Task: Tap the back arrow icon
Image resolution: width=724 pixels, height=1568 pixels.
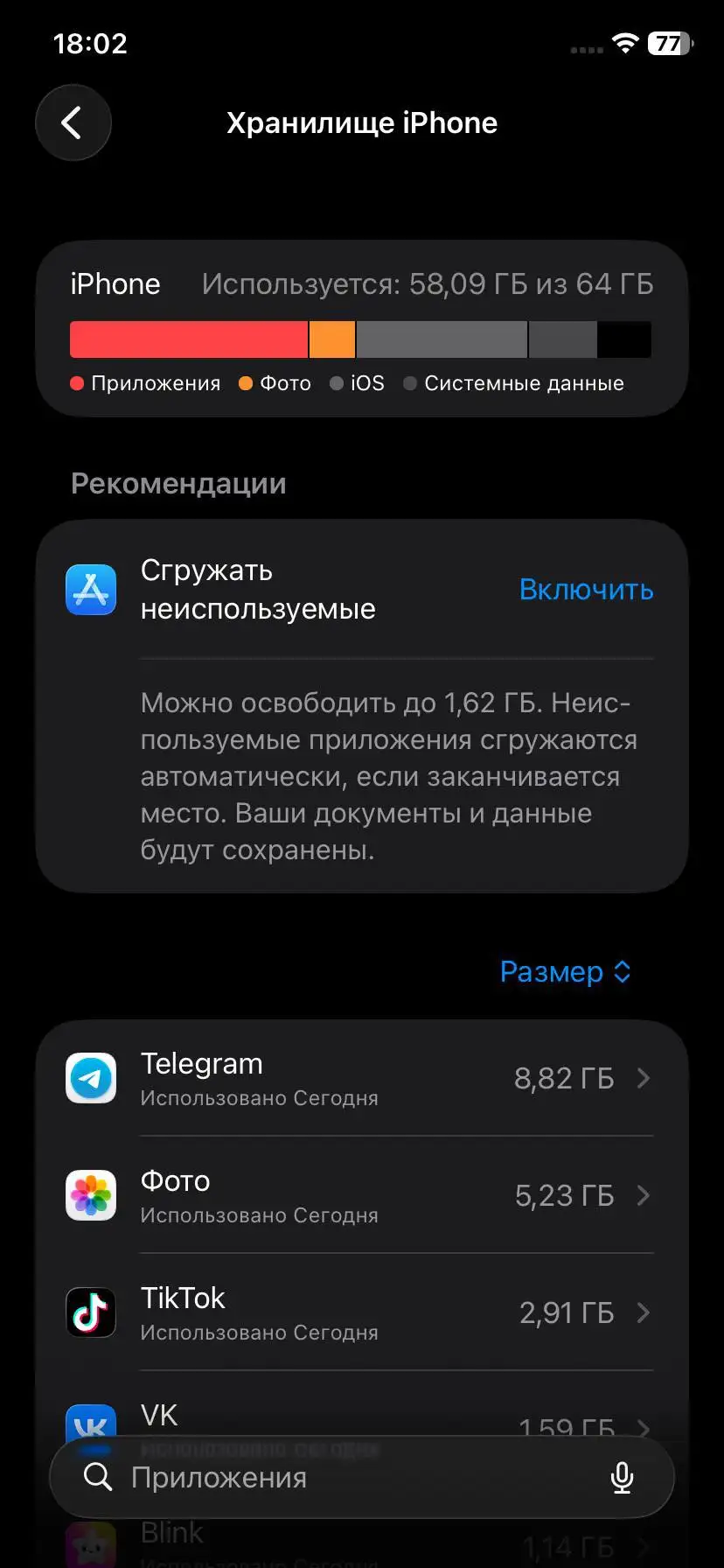Action: (73, 122)
